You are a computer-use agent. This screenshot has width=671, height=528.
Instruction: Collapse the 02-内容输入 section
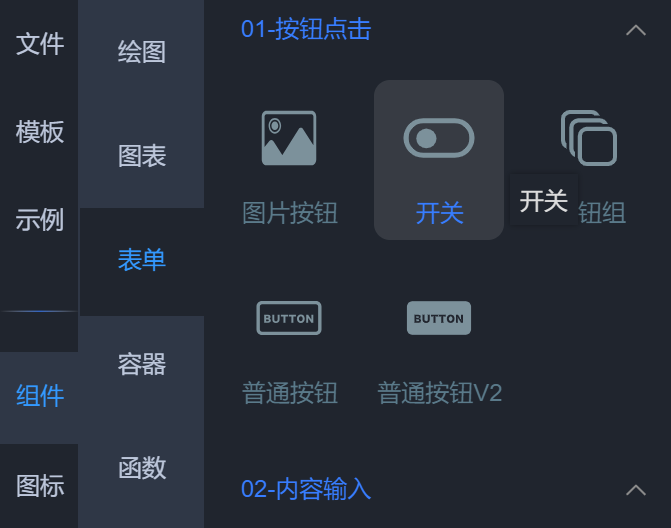635,489
